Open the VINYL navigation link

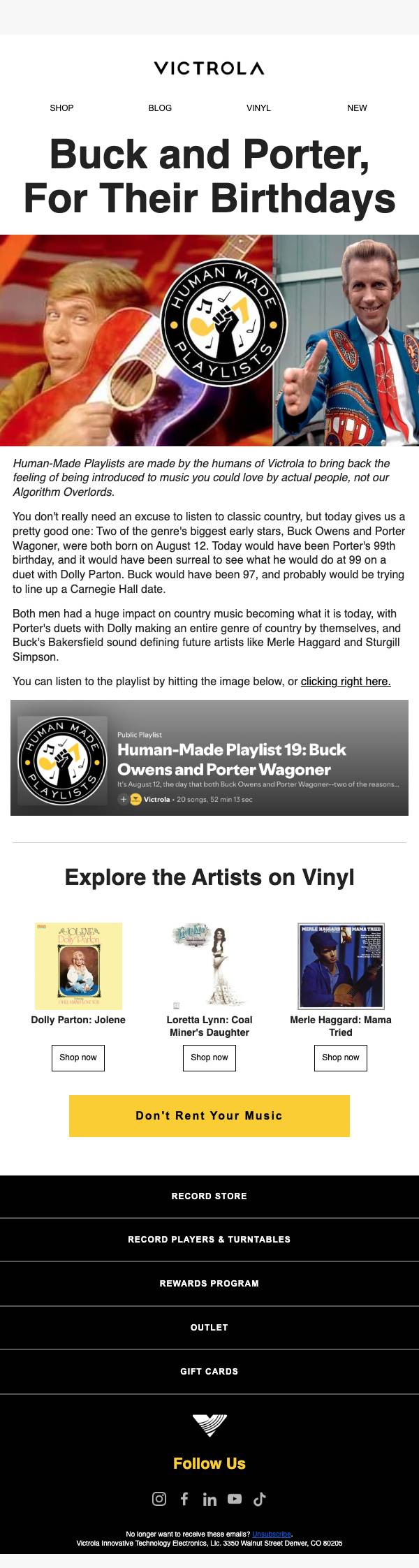pos(258,108)
